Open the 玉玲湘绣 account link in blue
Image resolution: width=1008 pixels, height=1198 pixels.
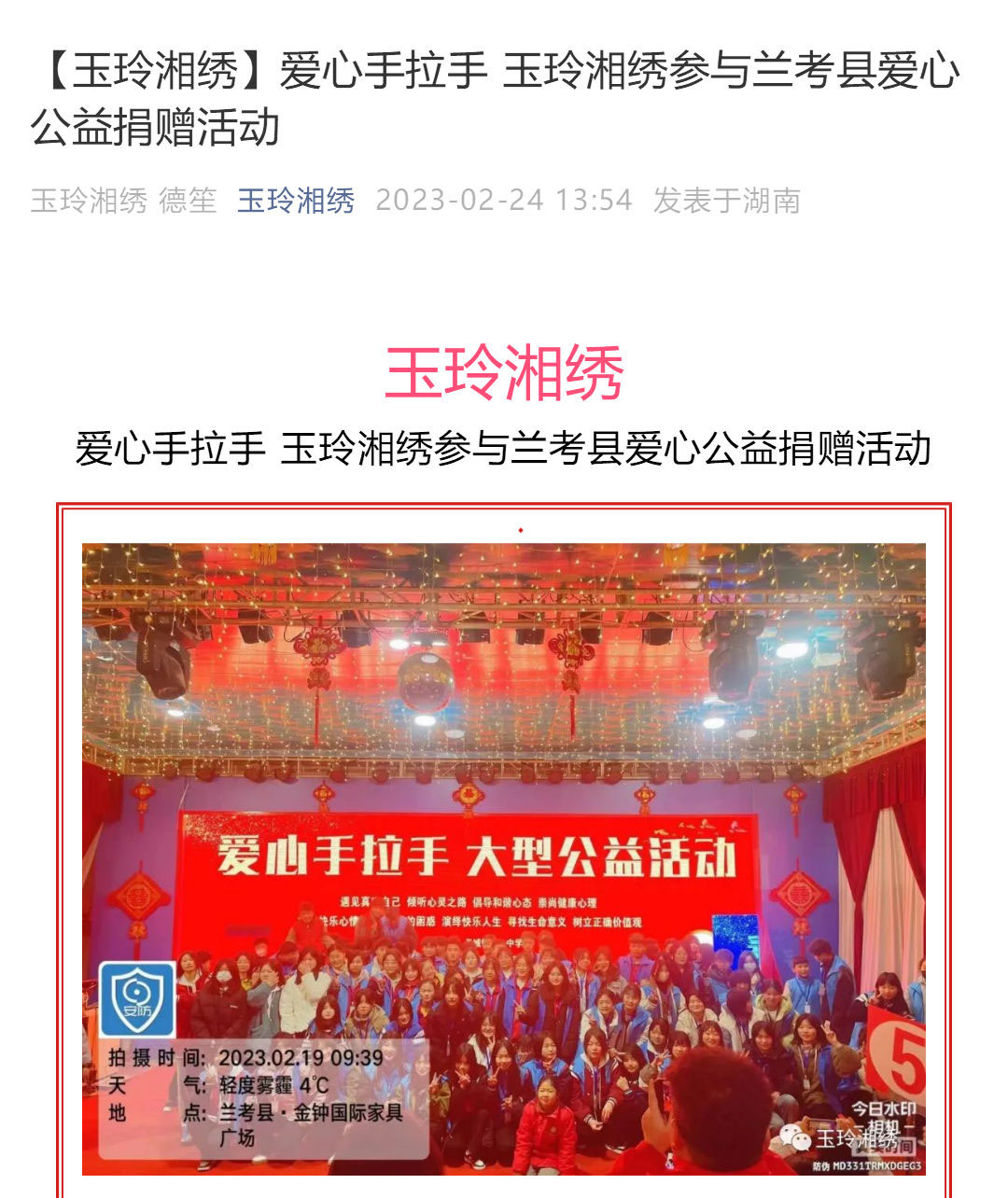(296, 201)
